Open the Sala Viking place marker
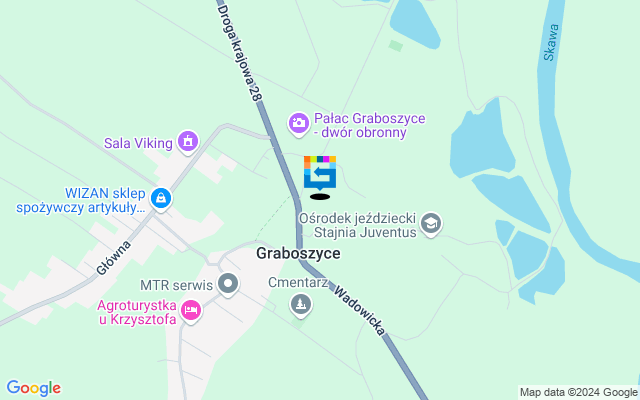 coord(186,142)
